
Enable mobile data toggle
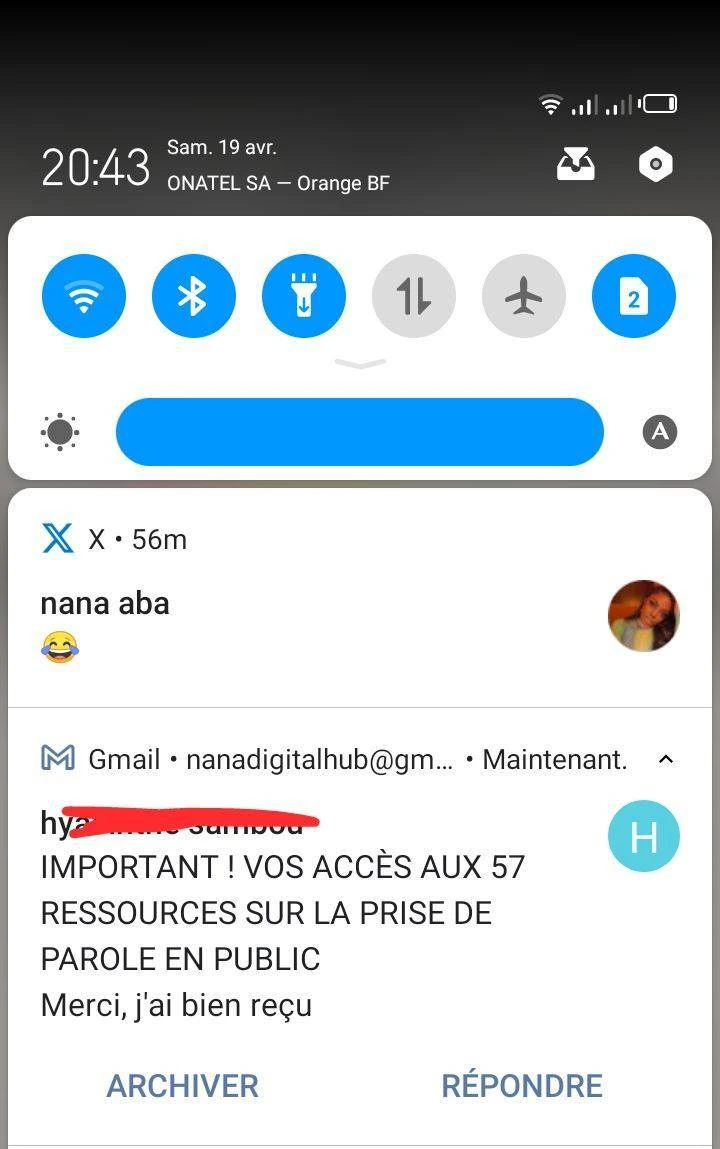pyautogui.click(x=414, y=296)
